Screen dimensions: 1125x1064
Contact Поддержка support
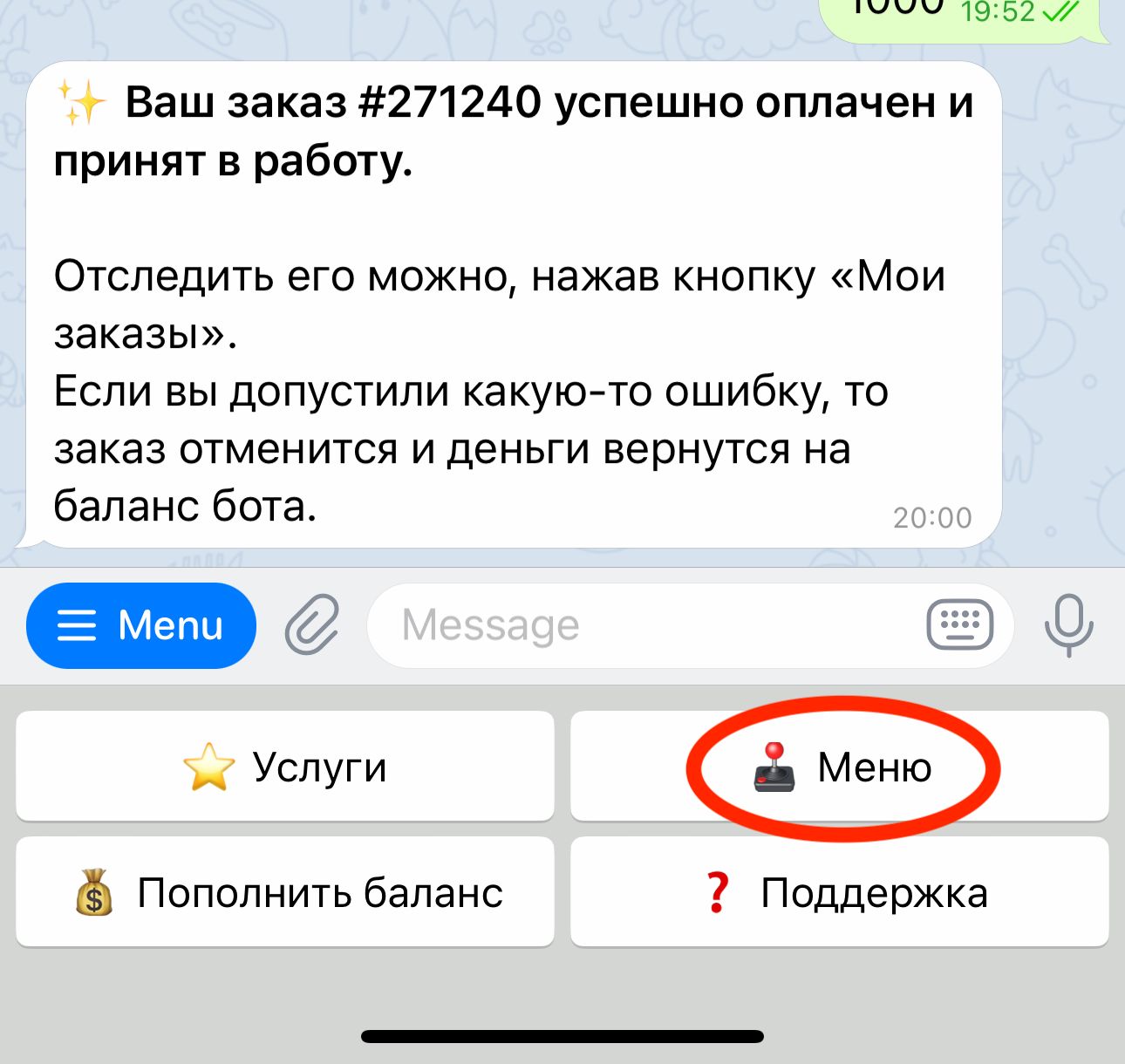tap(840, 892)
